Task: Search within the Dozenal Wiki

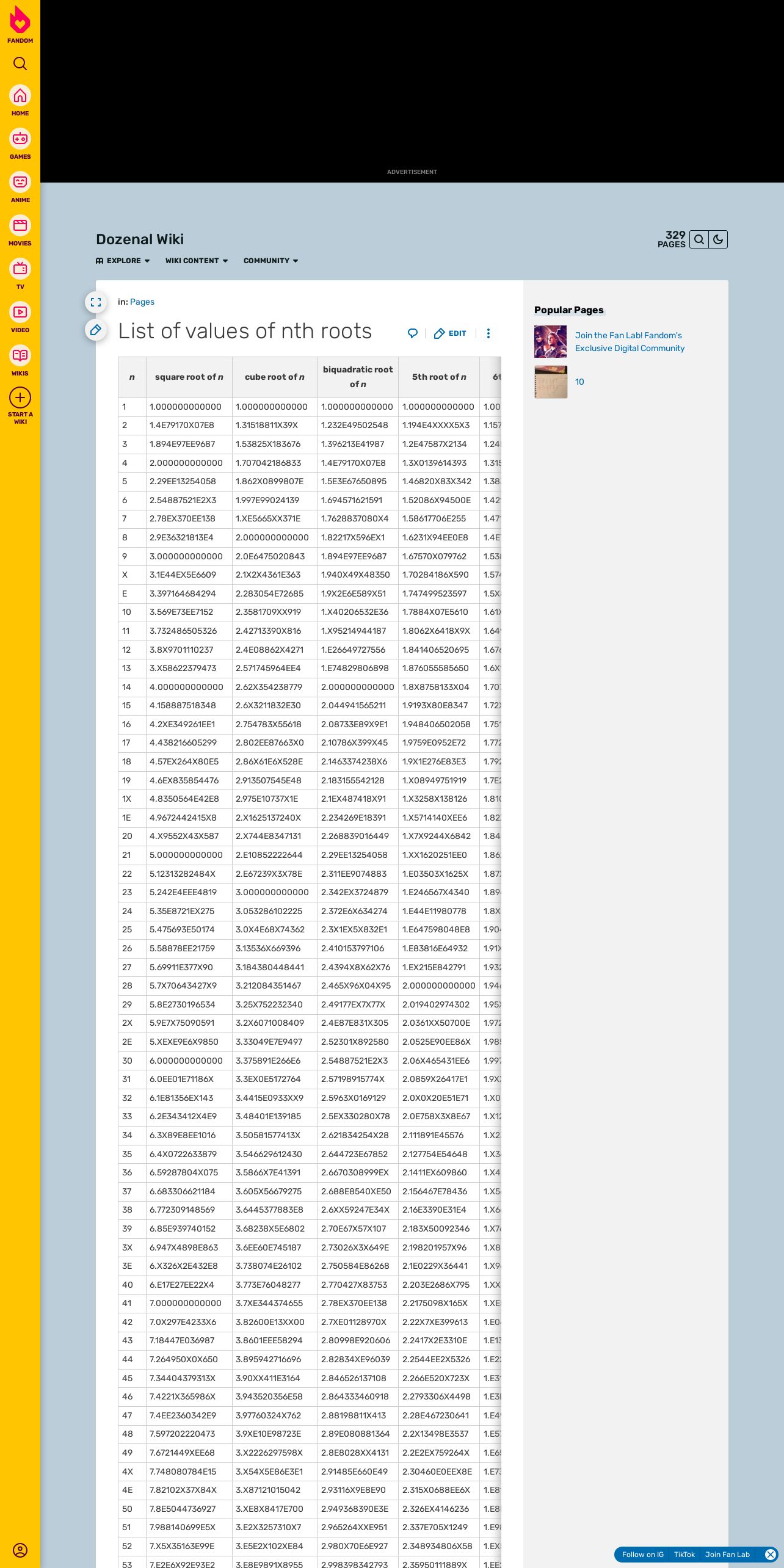Action: (x=699, y=239)
